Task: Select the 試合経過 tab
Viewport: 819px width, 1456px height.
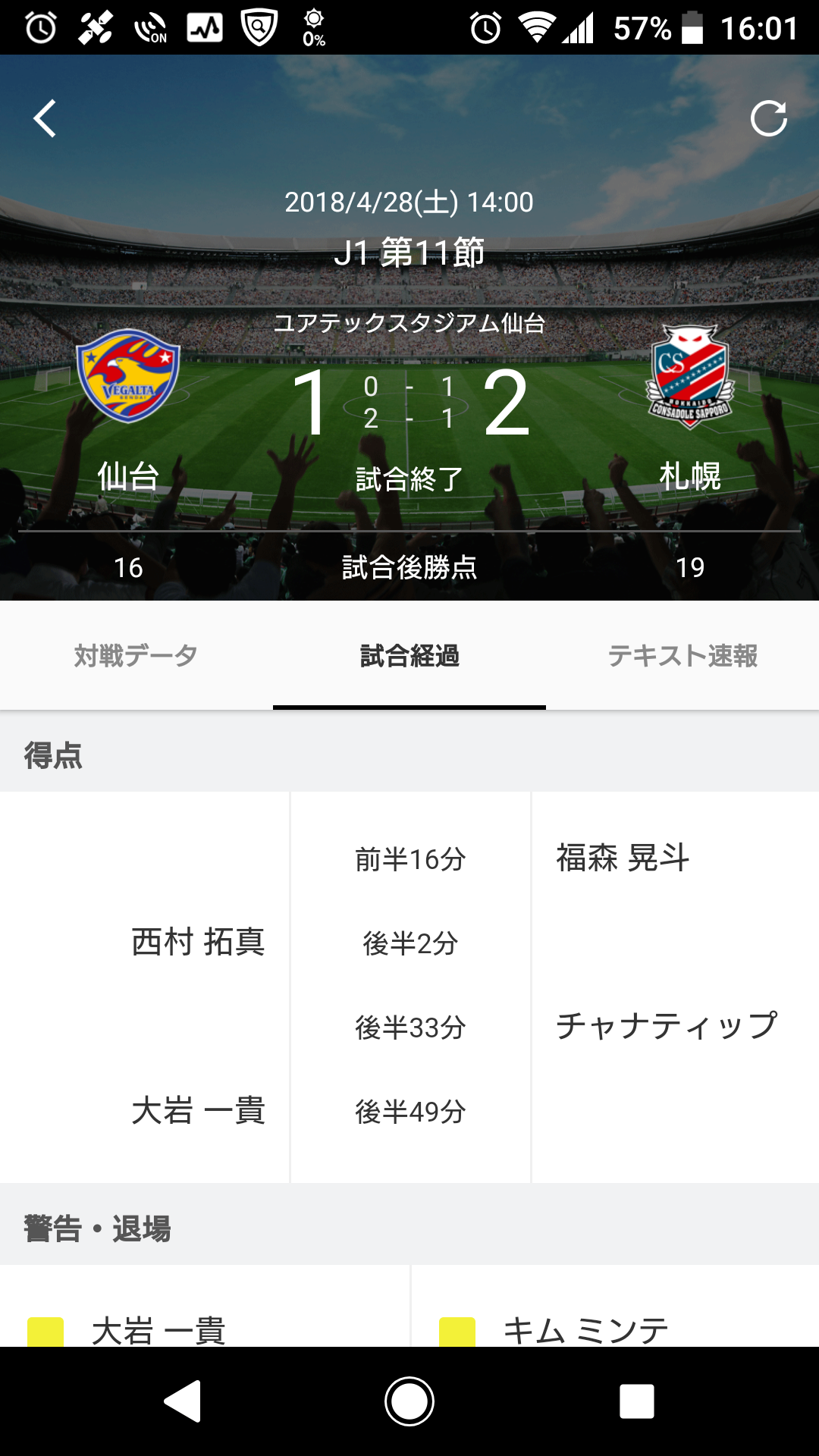Action: click(x=409, y=656)
